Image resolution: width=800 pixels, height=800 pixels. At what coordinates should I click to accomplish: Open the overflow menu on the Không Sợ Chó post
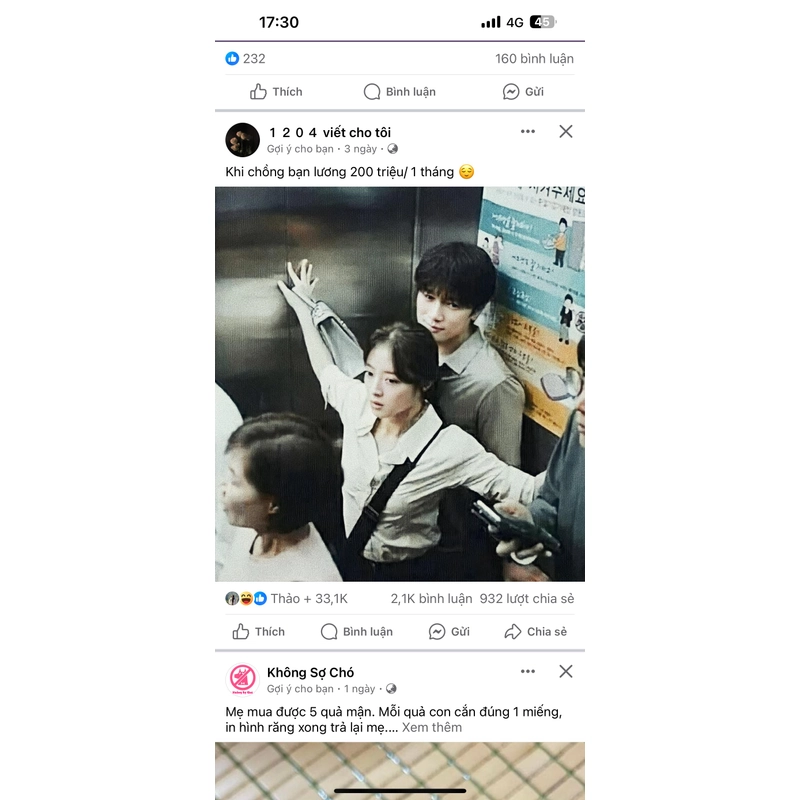pos(528,671)
